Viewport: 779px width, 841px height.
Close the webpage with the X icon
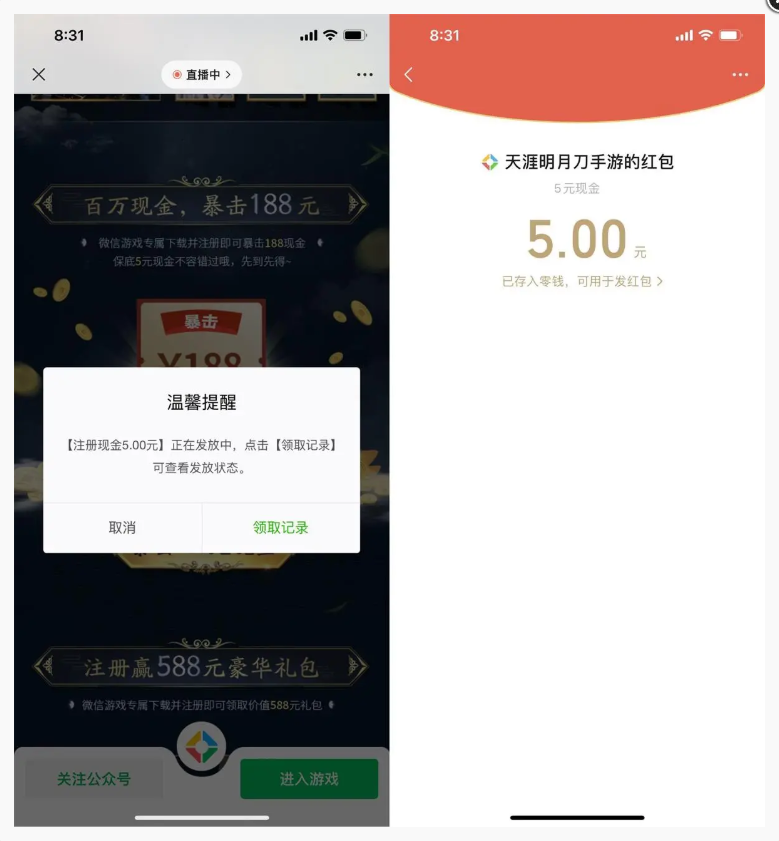click(37, 74)
